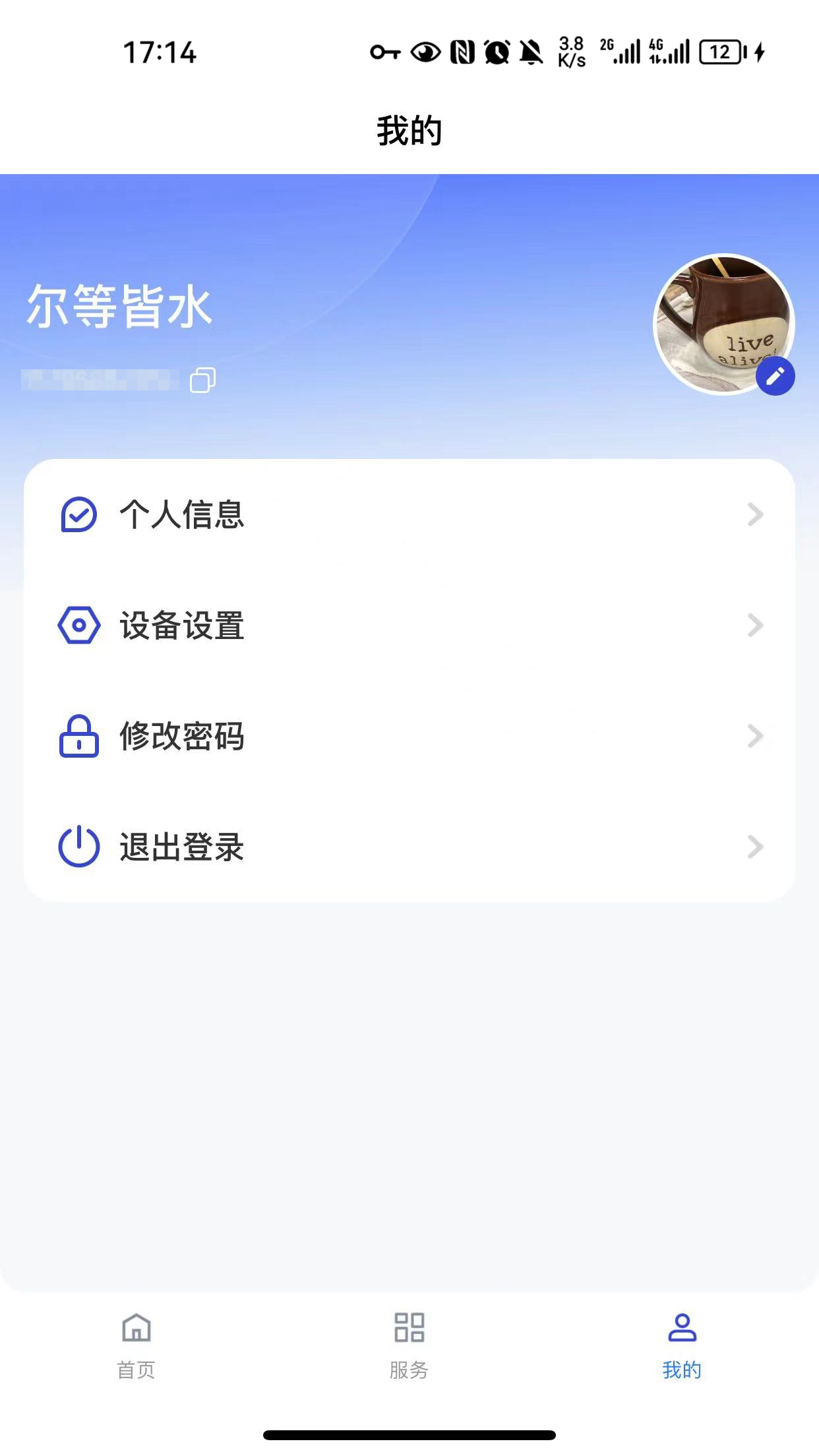Open 个人信息 personal info
The height and width of the screenshot is (1456, 819).
(409, 514)
